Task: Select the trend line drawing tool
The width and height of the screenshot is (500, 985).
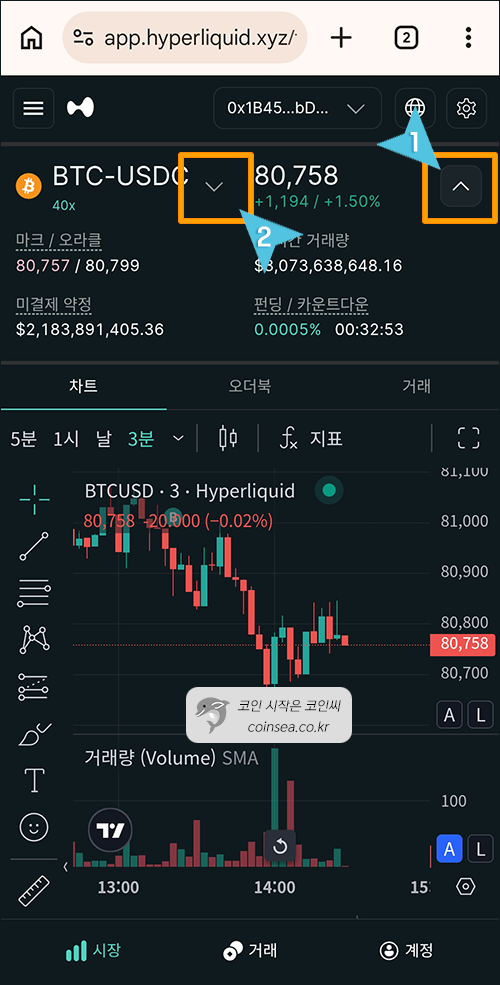Action: point(34,547)
